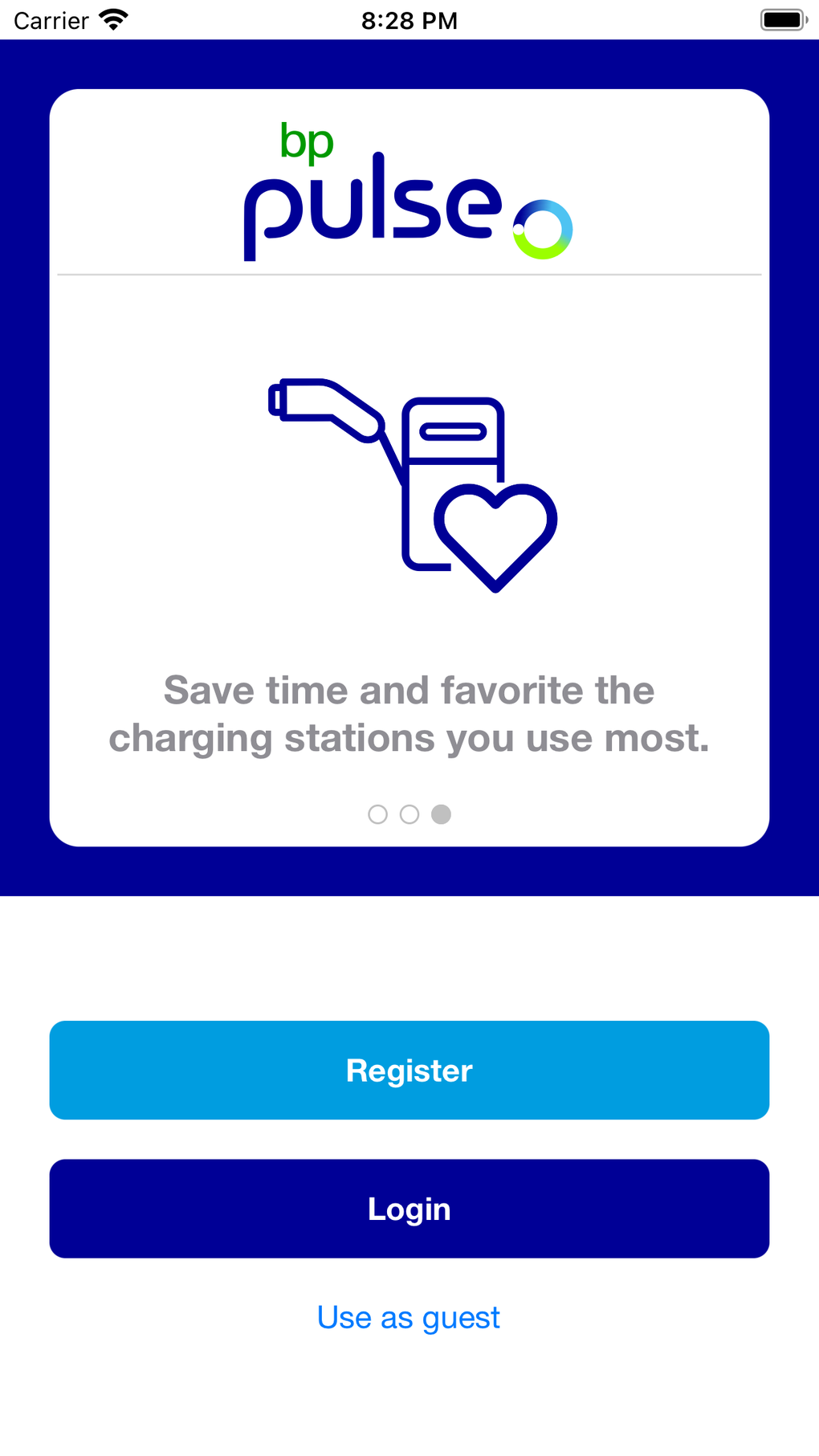This screenshot has height=1456, width=819.
Task: Click the carousel text about favorite charging stations
Action: (409, 713)
